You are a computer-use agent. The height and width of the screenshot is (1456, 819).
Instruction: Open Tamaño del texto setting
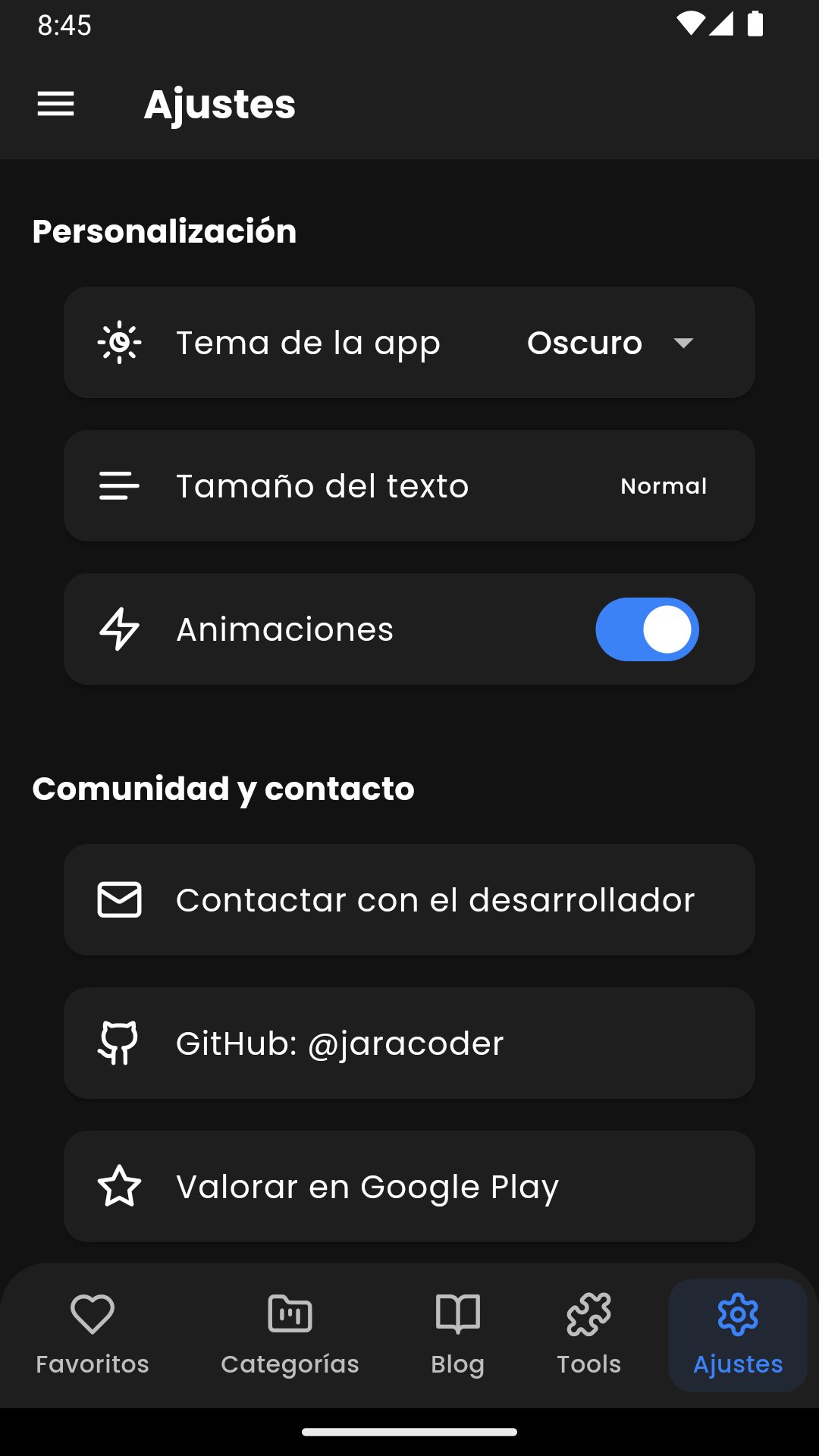coord(409,486)
